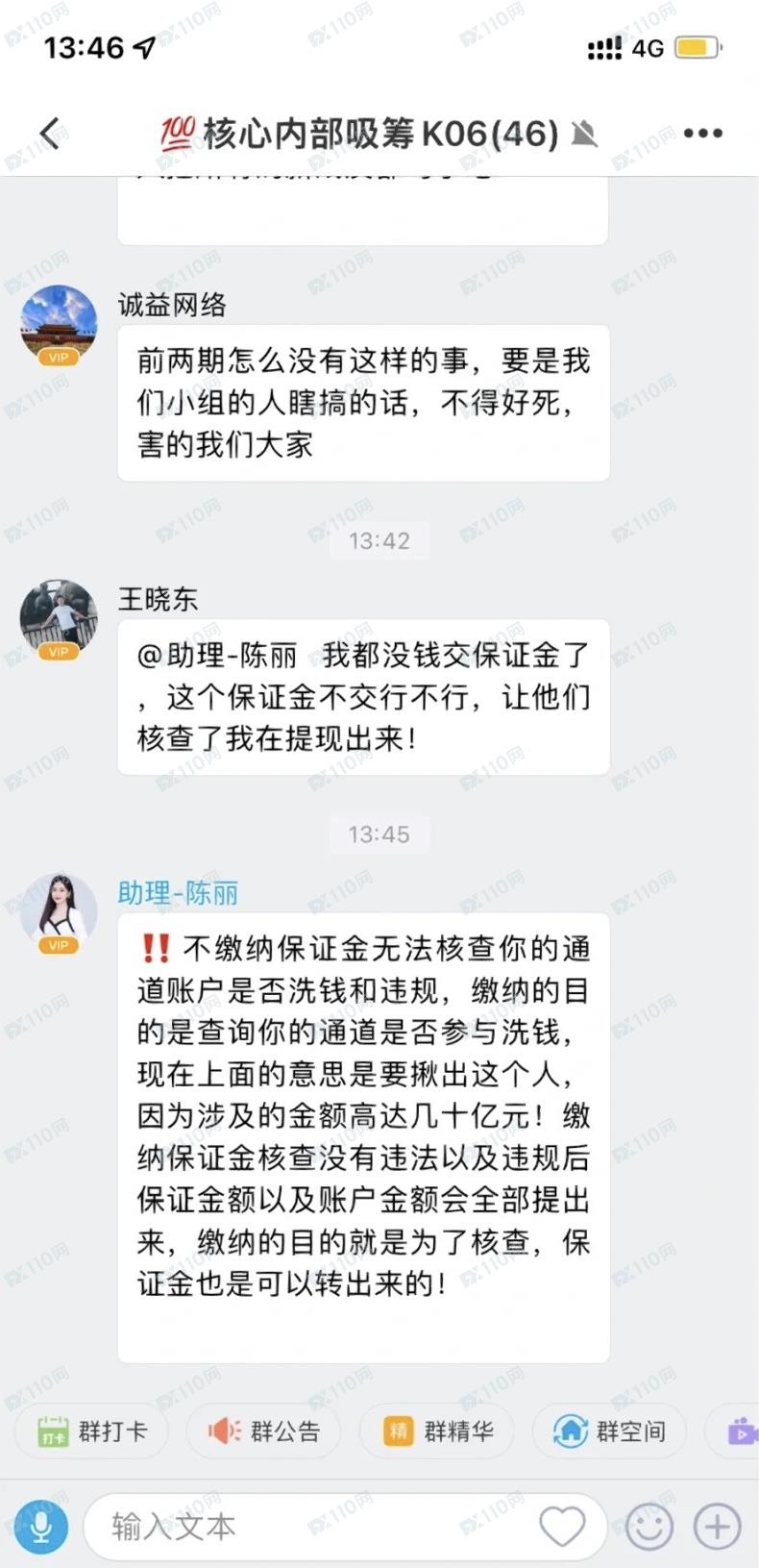Open the emoji picker
Screen dimensions: 759x1568
click(x=649, y=1526)
